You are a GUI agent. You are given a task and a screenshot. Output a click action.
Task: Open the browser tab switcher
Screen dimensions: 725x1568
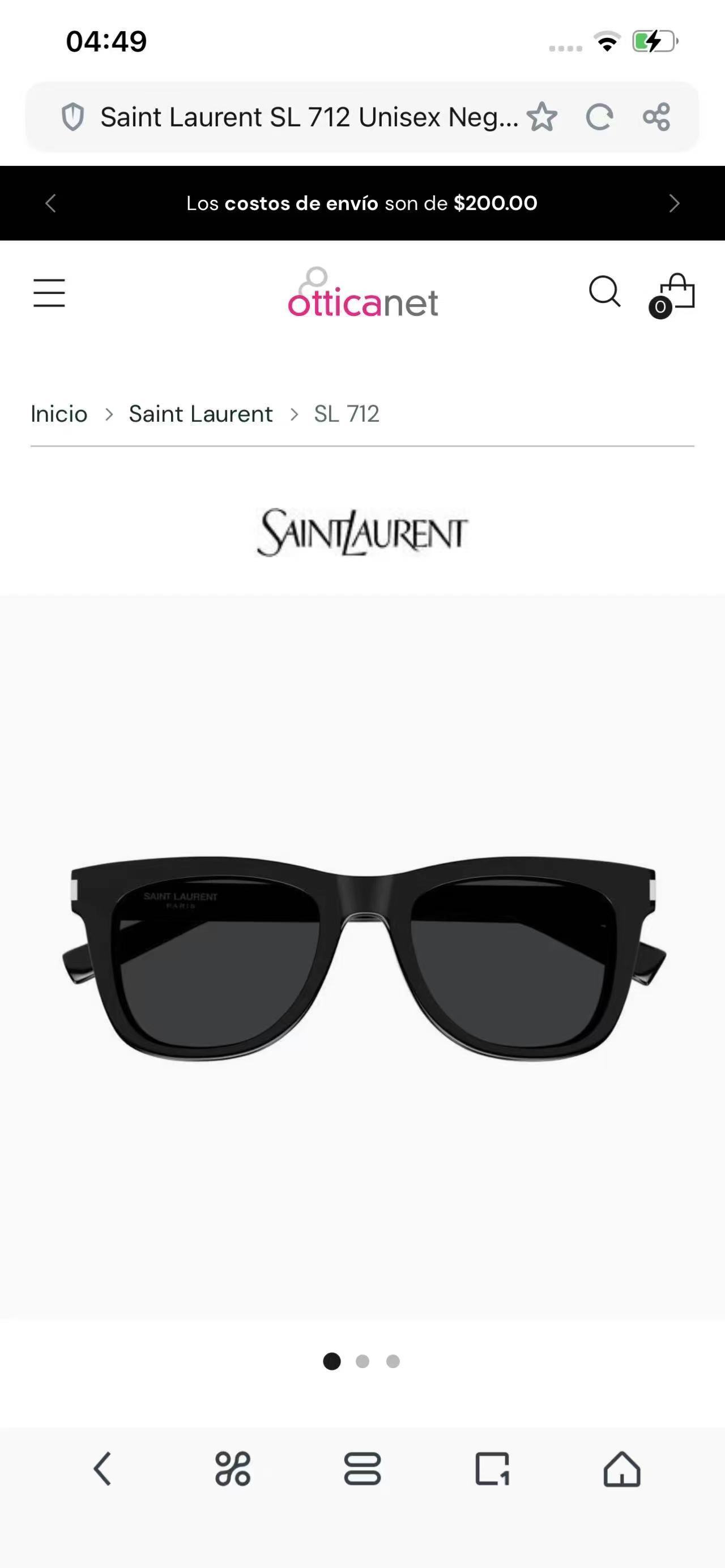[x=492, y=1469]
